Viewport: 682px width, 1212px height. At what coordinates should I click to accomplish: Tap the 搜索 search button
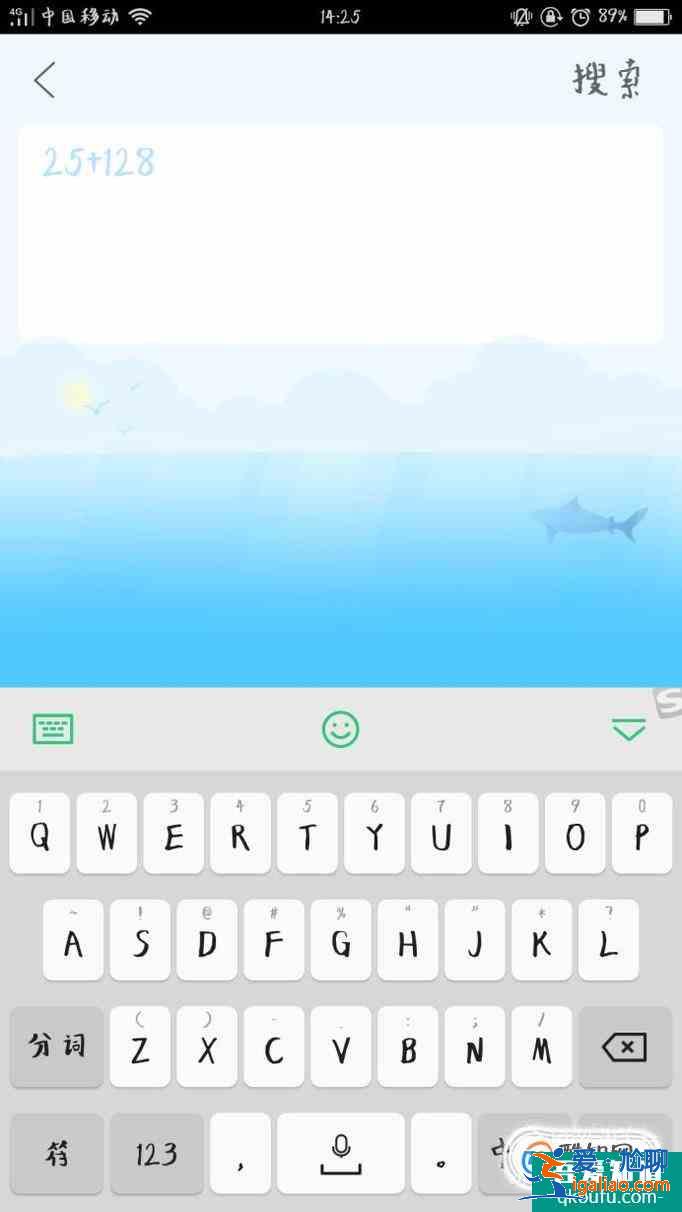click(606, 79)
